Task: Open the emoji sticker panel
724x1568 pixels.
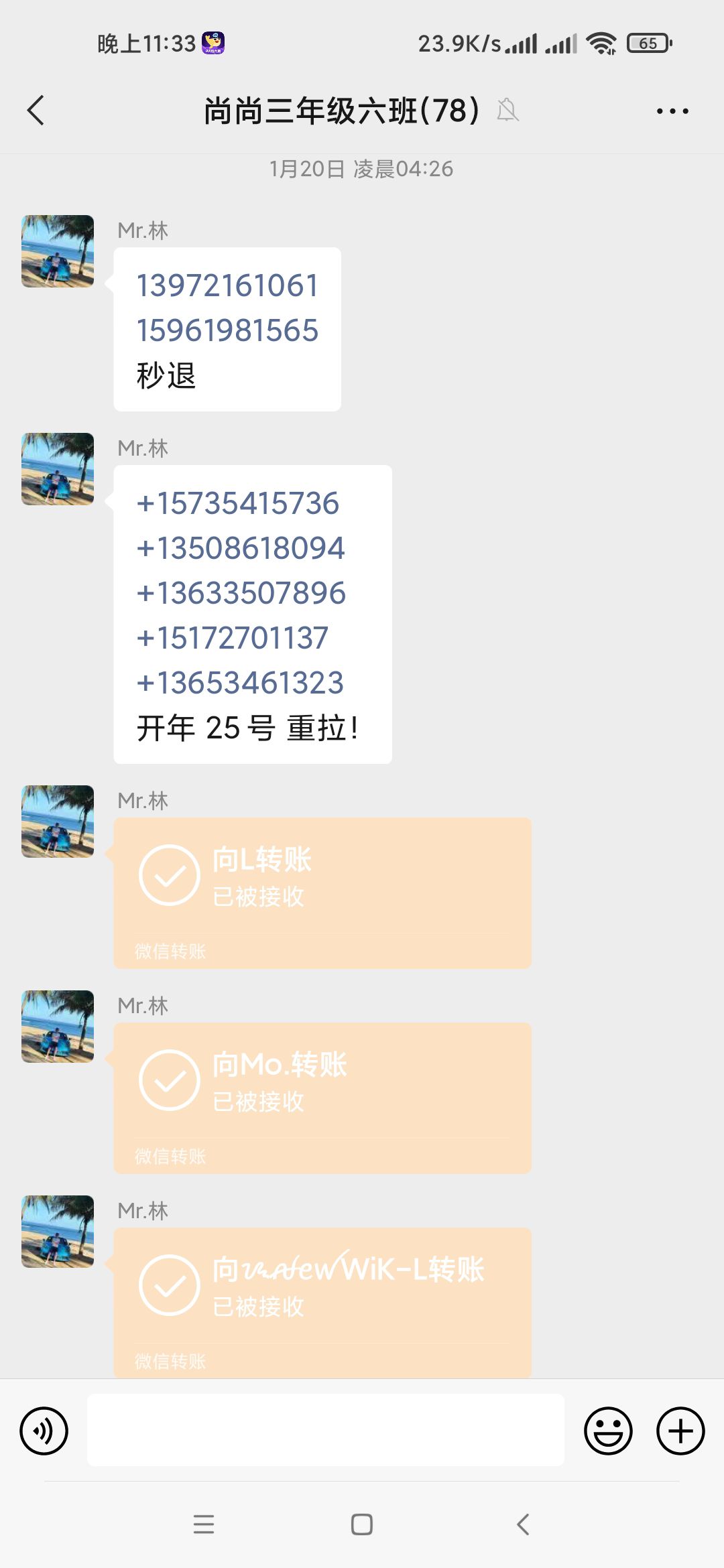Action: tap(608, 1431)
